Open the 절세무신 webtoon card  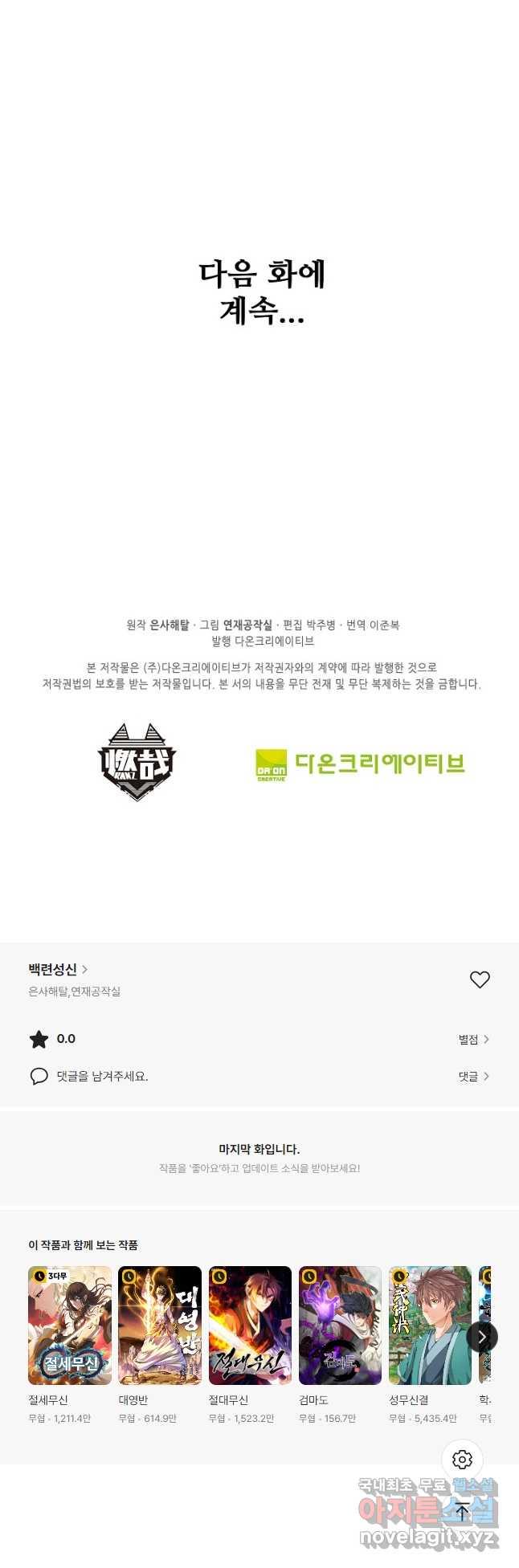(x=70, y=1325)
